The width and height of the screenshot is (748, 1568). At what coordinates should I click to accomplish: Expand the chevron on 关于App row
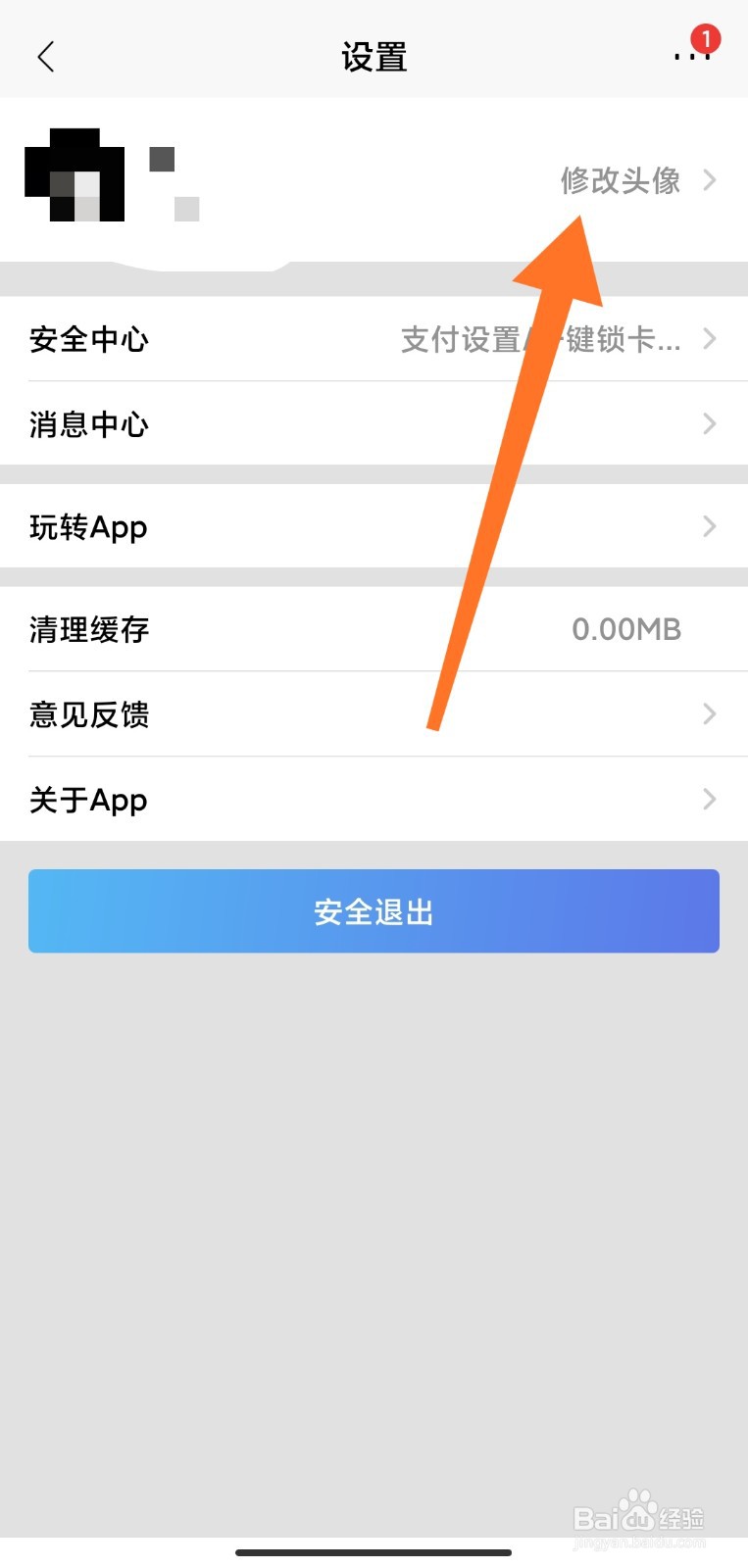coord(708,799)
